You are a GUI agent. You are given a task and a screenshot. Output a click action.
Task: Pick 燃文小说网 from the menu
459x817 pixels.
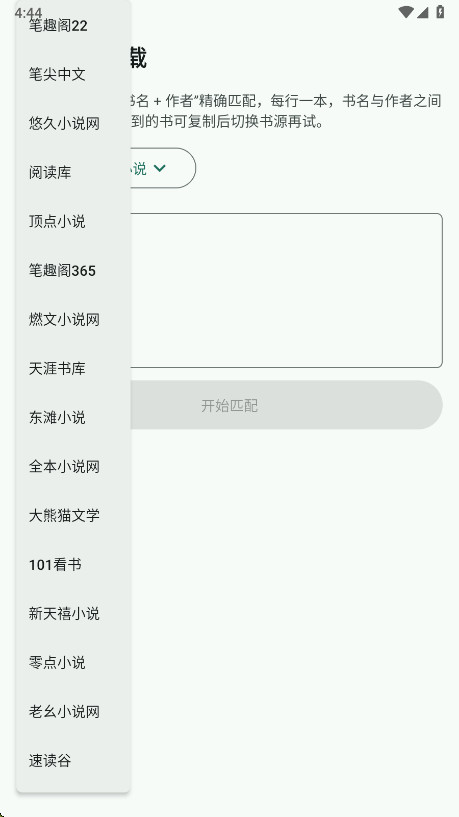point(73,319)
